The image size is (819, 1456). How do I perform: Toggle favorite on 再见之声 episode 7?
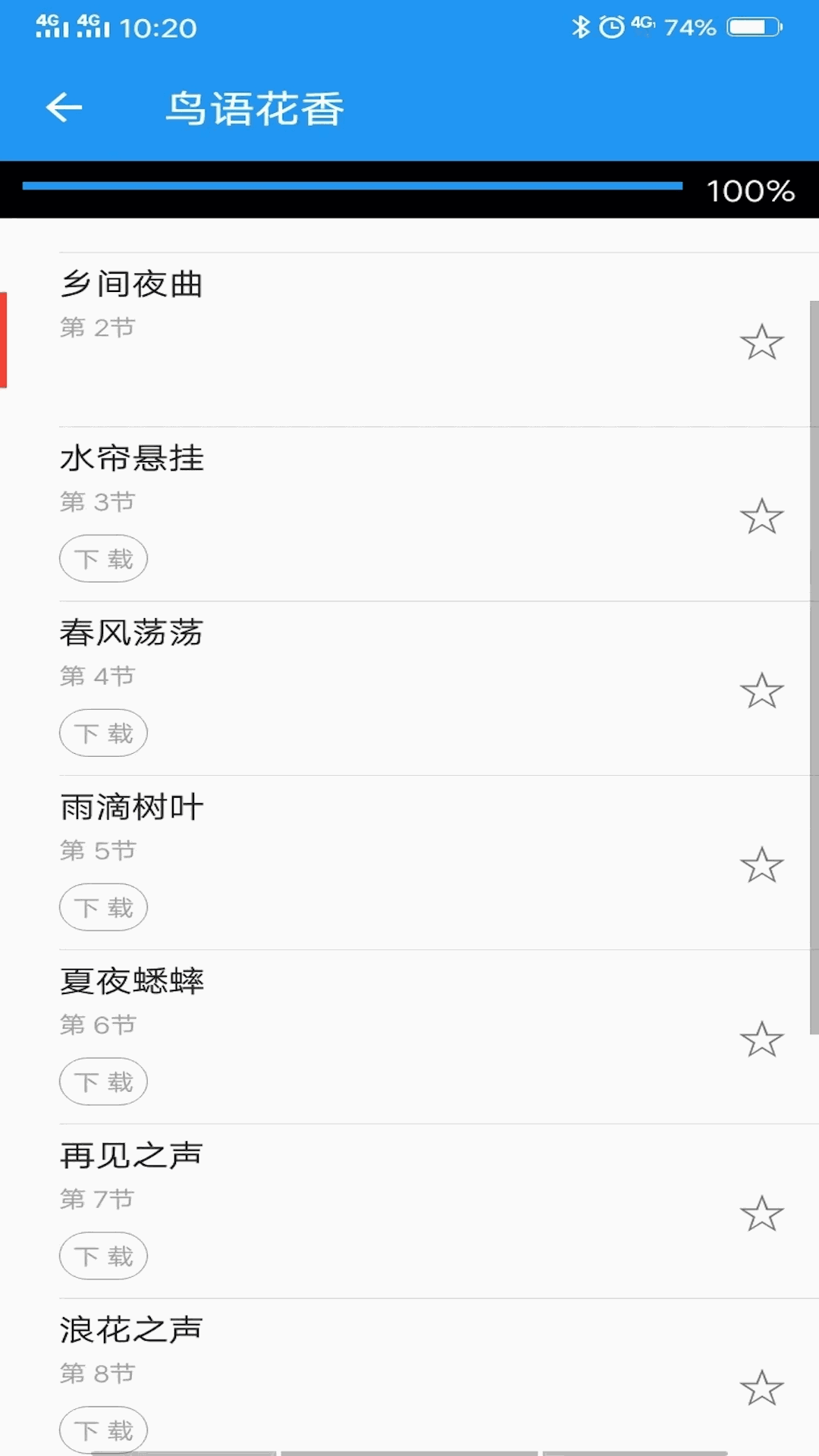tap(761, 1213)
